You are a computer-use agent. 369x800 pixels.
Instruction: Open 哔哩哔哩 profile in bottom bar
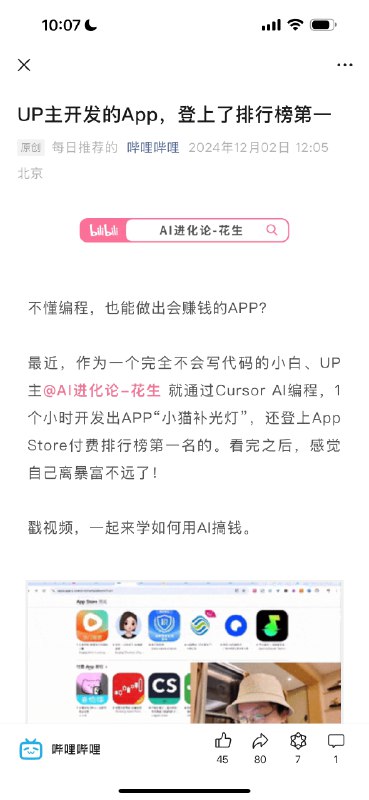click(60, 749)
